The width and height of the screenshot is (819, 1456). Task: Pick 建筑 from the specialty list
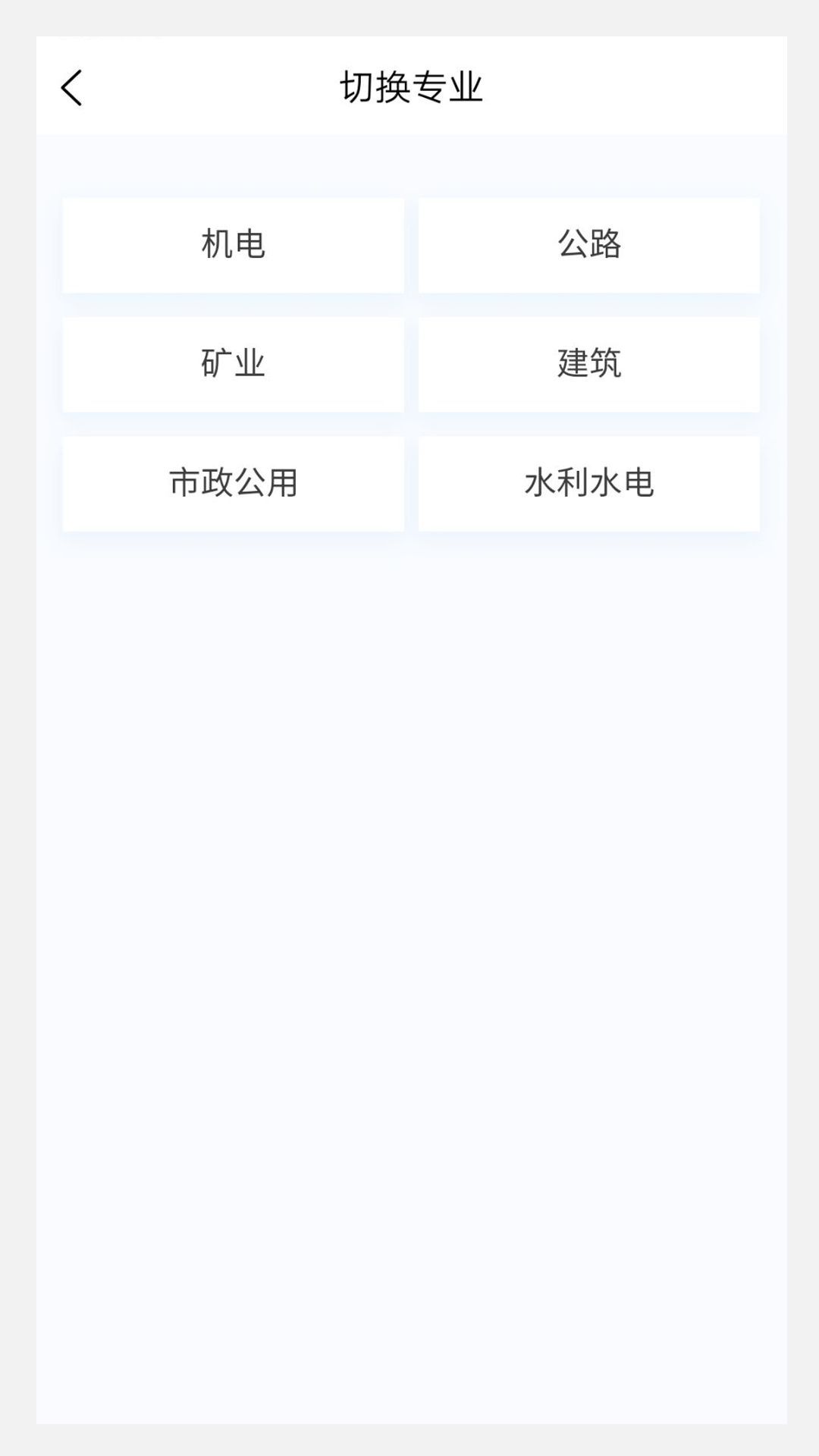pyautogui.click(x=588, y=364)
